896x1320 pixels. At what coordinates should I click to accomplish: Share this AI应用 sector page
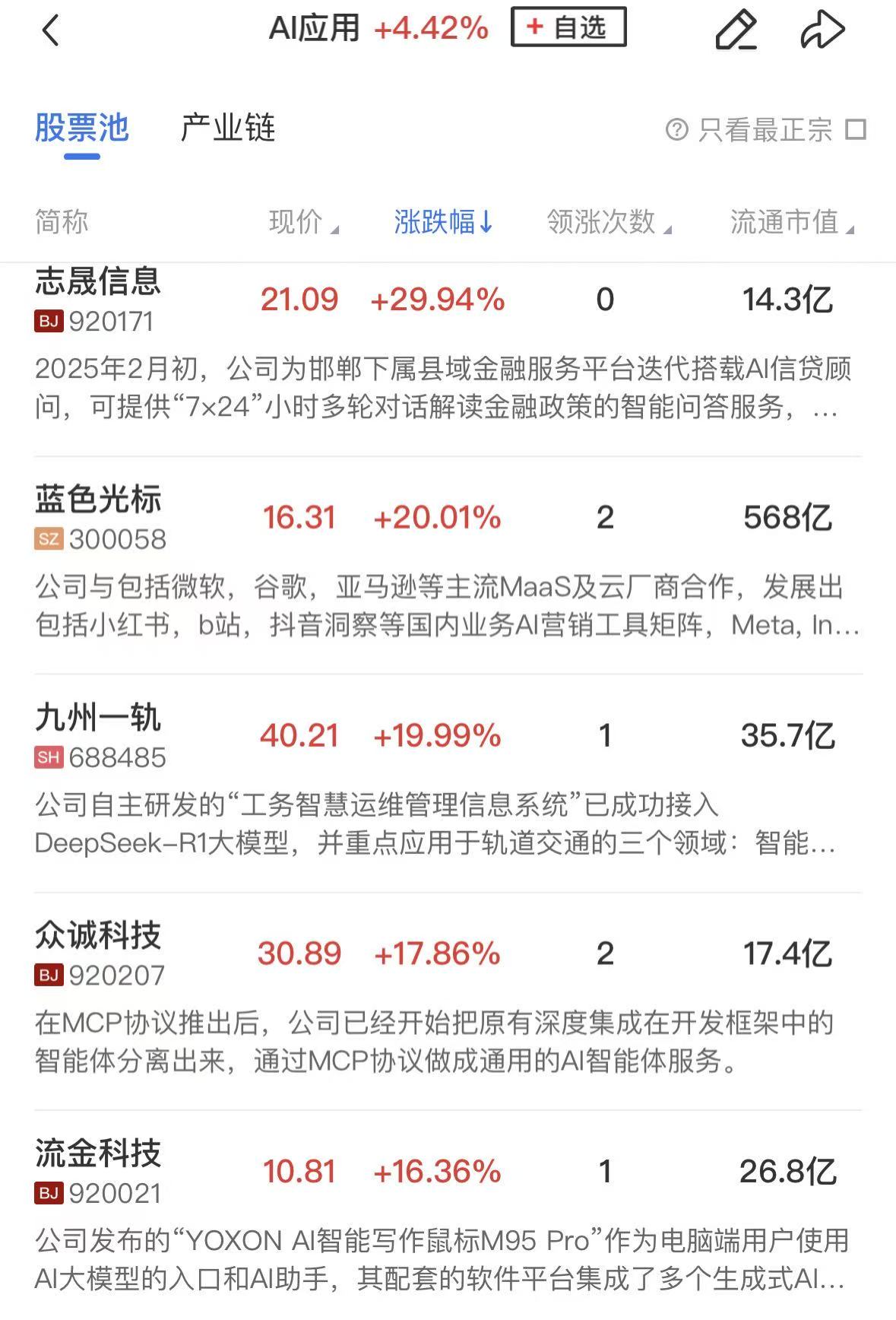point(822,30)
